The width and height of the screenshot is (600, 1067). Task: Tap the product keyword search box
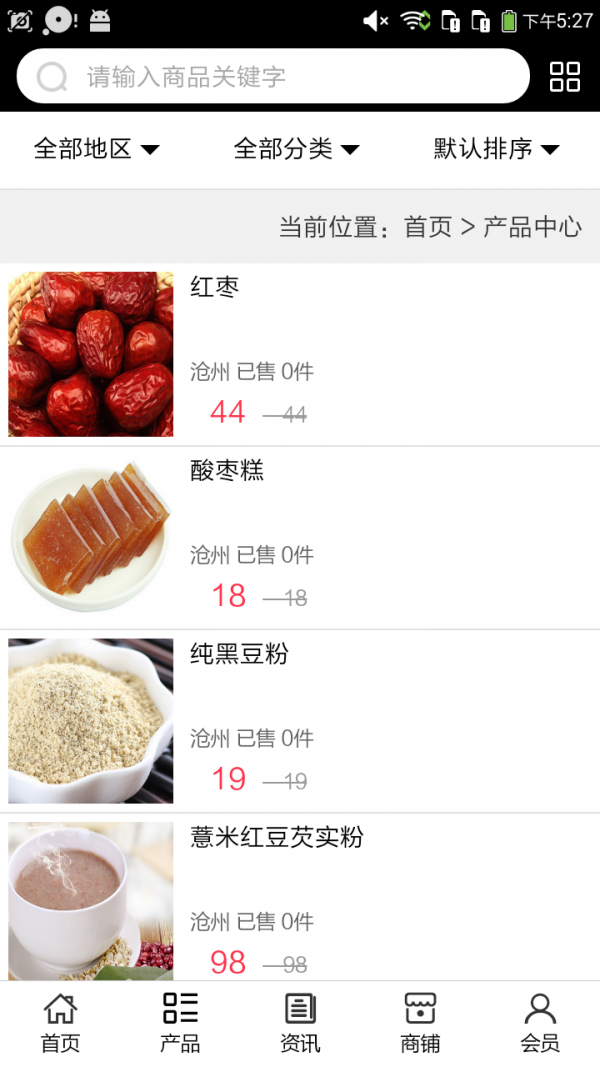[272, 76]
